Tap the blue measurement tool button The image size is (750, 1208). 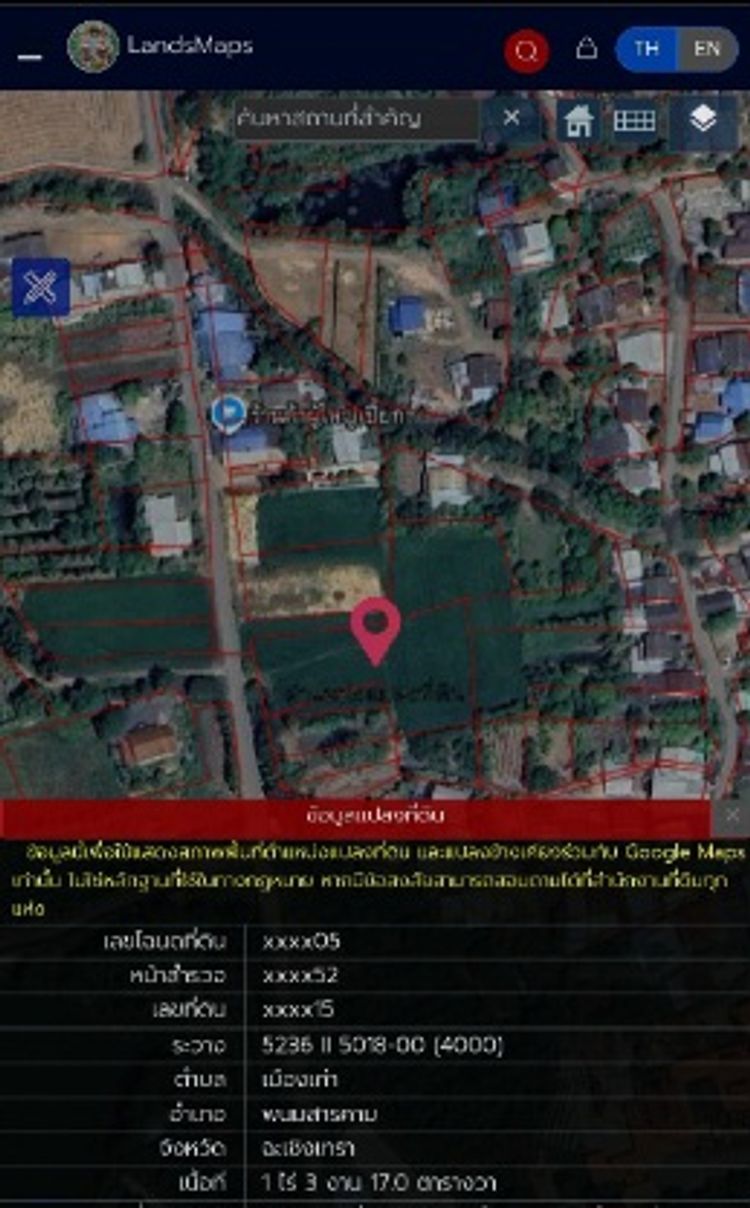point(40,287)
